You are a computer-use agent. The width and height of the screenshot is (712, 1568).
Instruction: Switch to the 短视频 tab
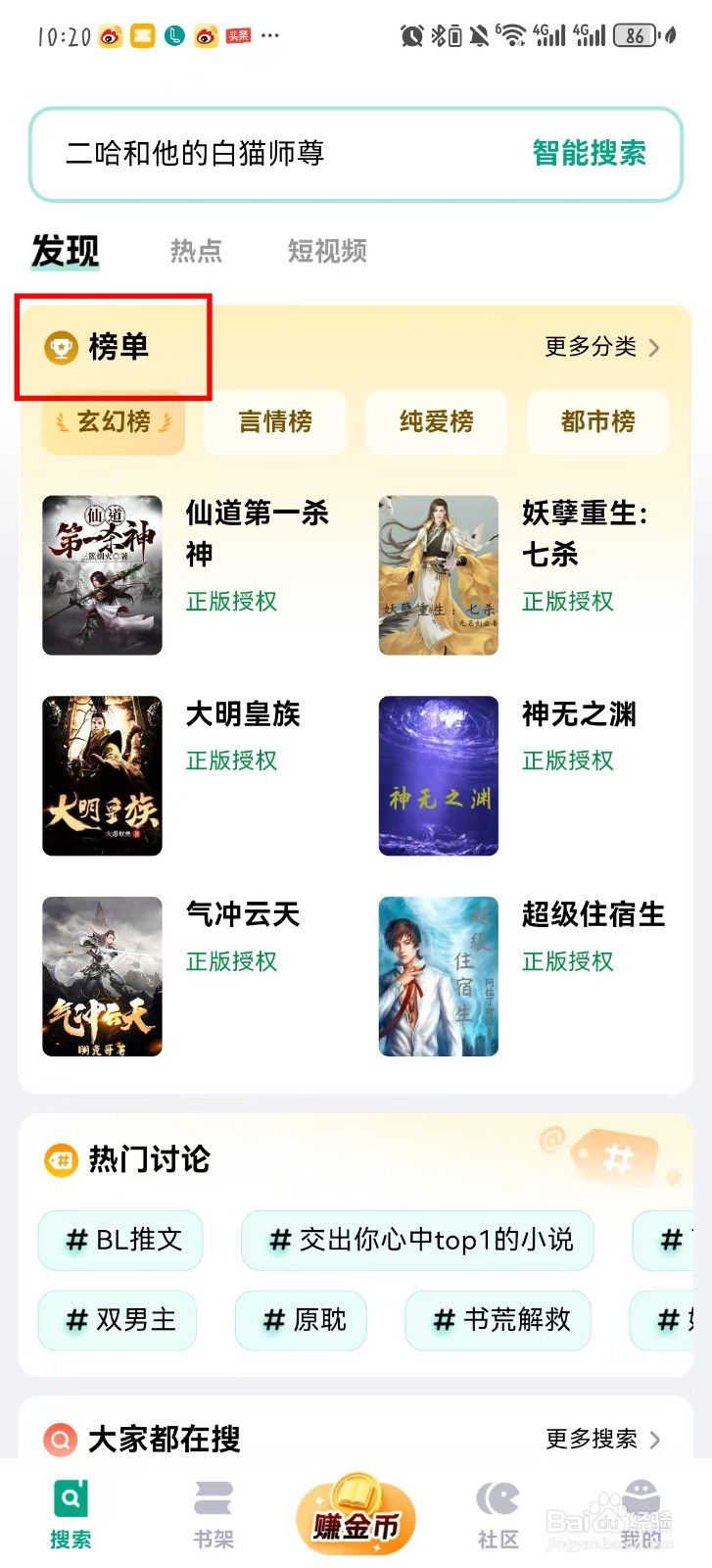[326, 252]
